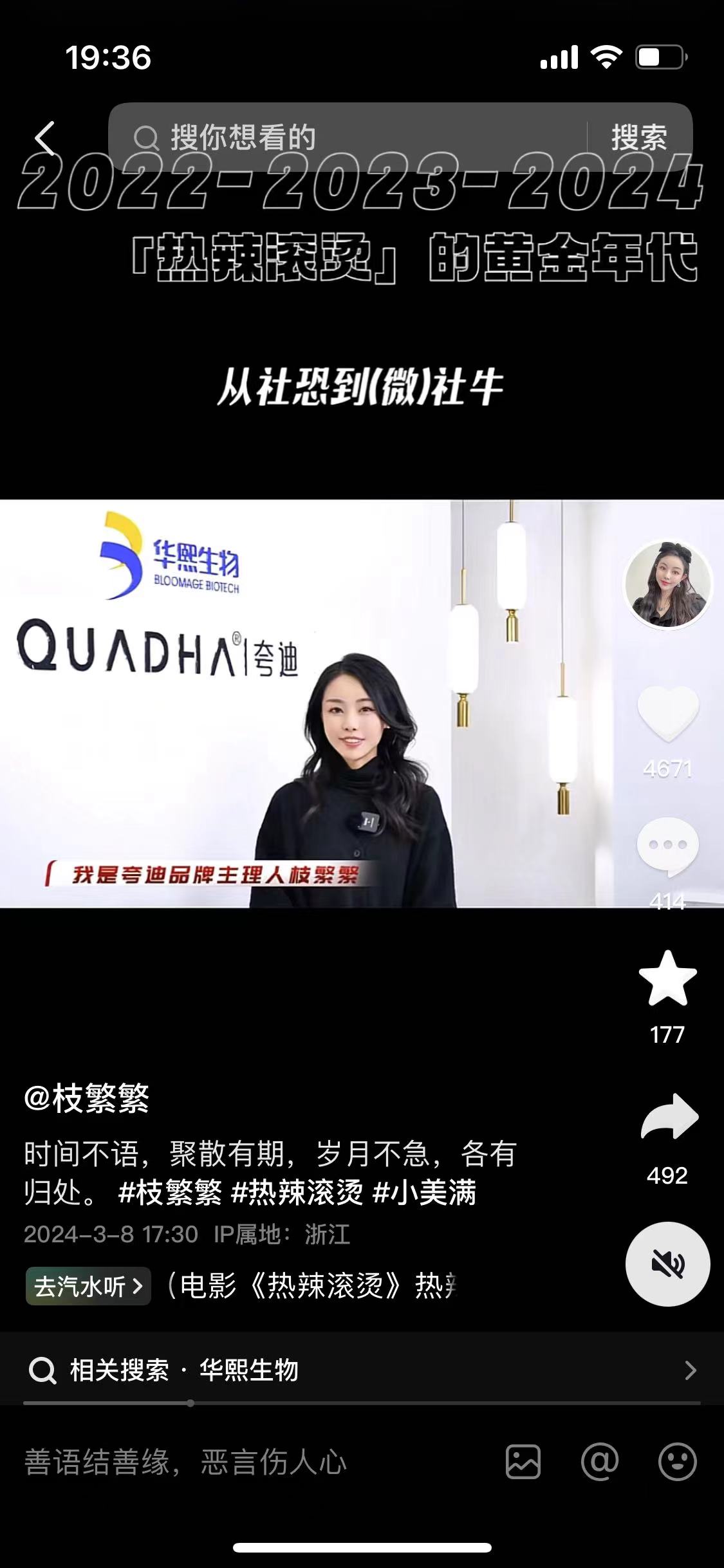Open the #热辣滚烫 hashtag
Screen dimensions: 724x1568
click(x=297, y=1193)
